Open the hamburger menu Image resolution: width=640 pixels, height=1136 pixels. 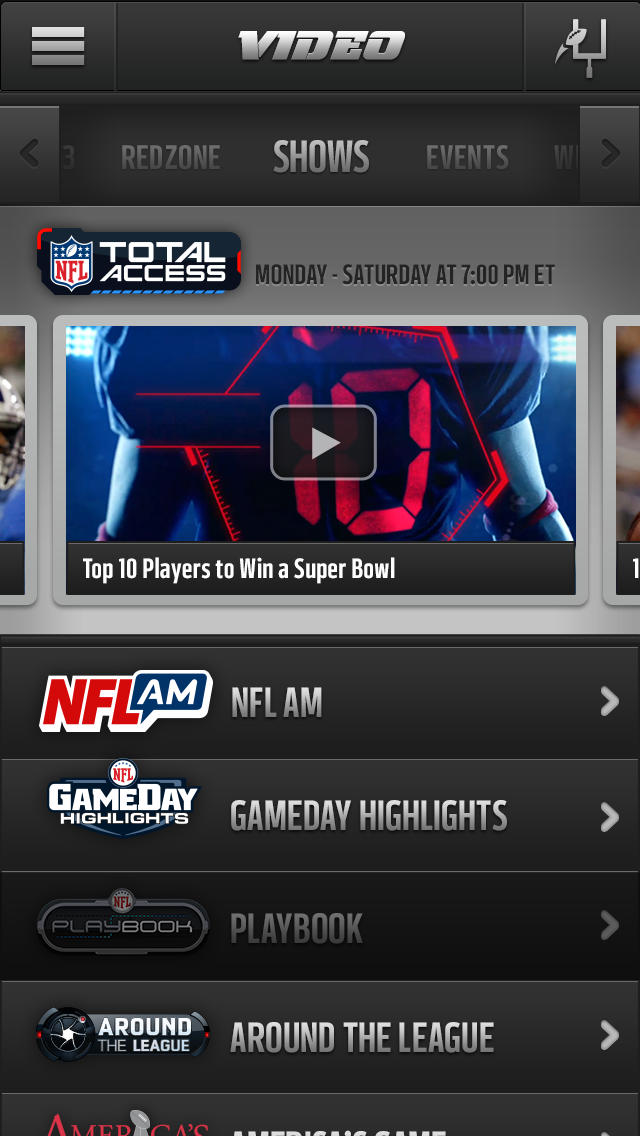point(58,46)
